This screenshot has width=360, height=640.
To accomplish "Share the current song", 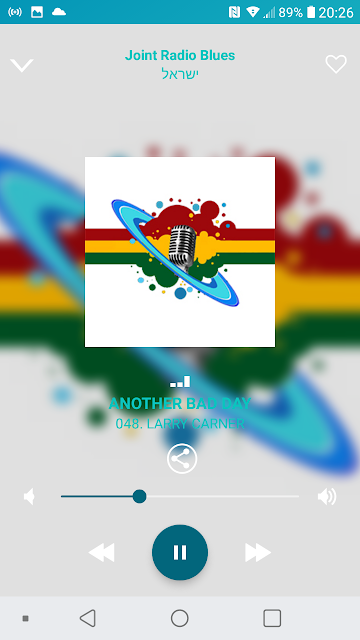I will pyautogui.click(x=182, y=458).
